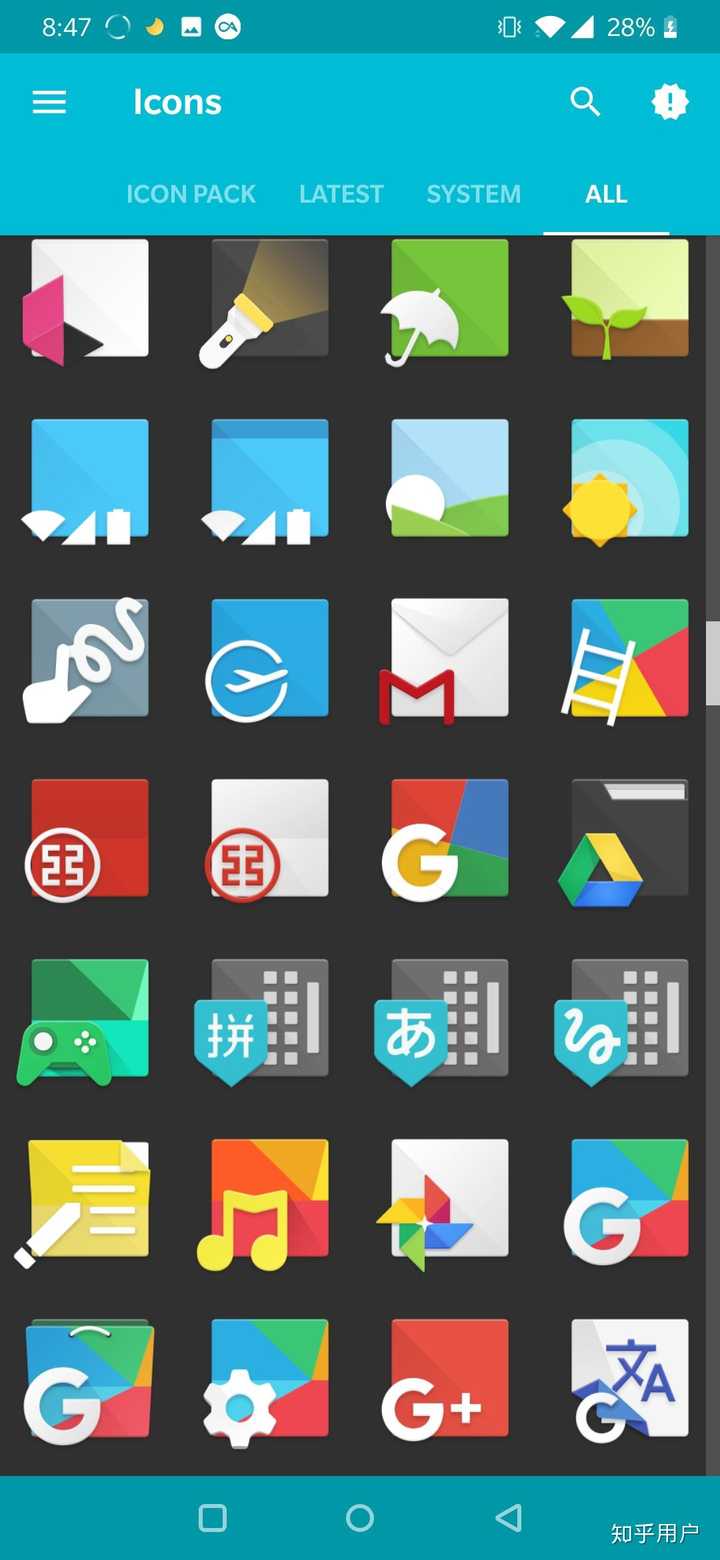
Task: Select the Google Photos pinwheel icon
Action: pyautogui.click(x=445, y=1202)
